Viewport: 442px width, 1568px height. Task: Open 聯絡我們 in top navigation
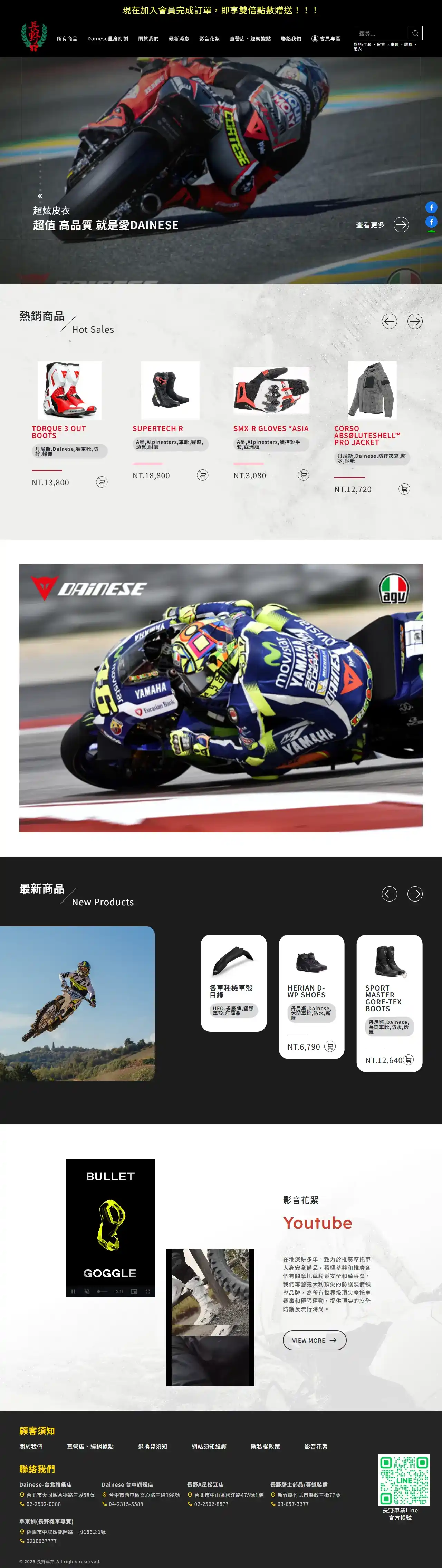tap(290, 38)
